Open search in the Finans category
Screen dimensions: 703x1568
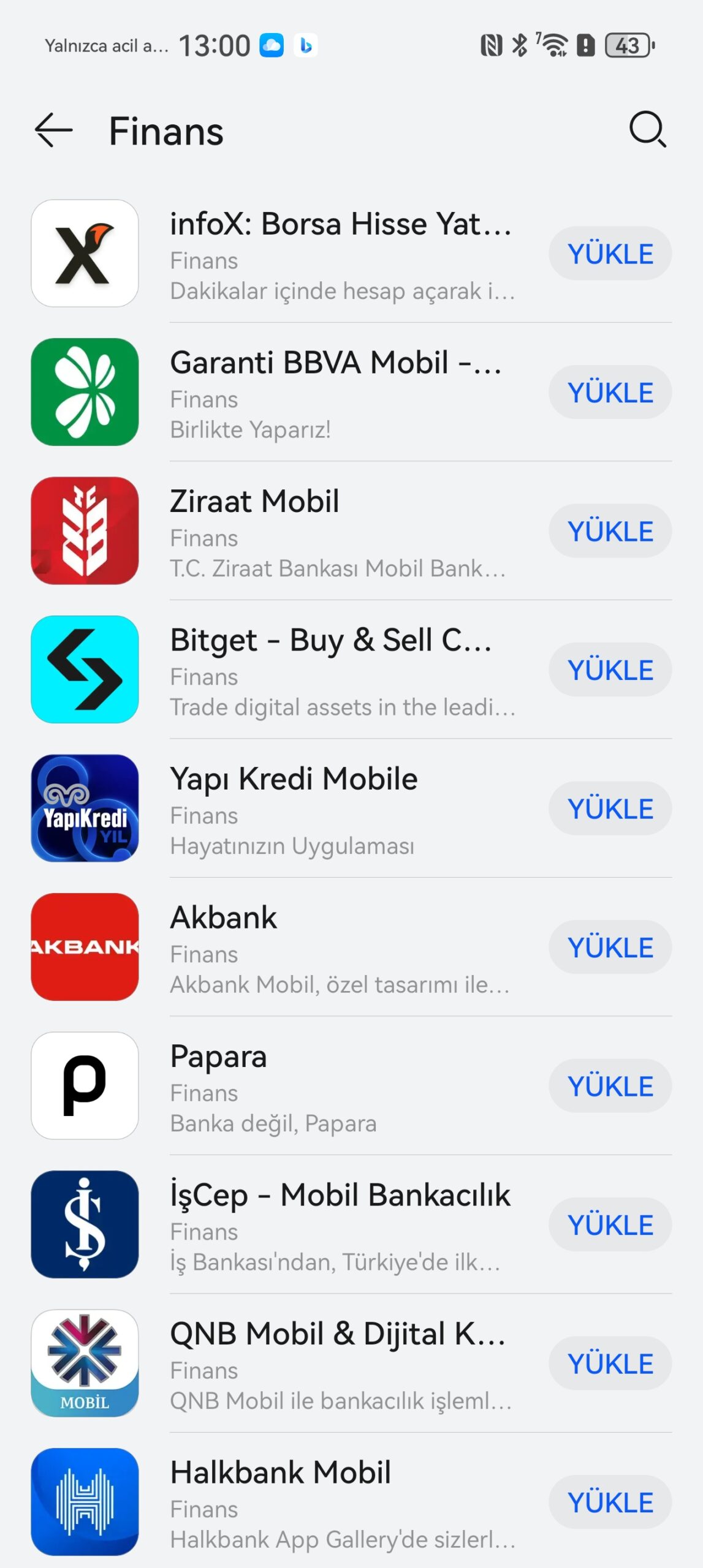tap(647, 129)
